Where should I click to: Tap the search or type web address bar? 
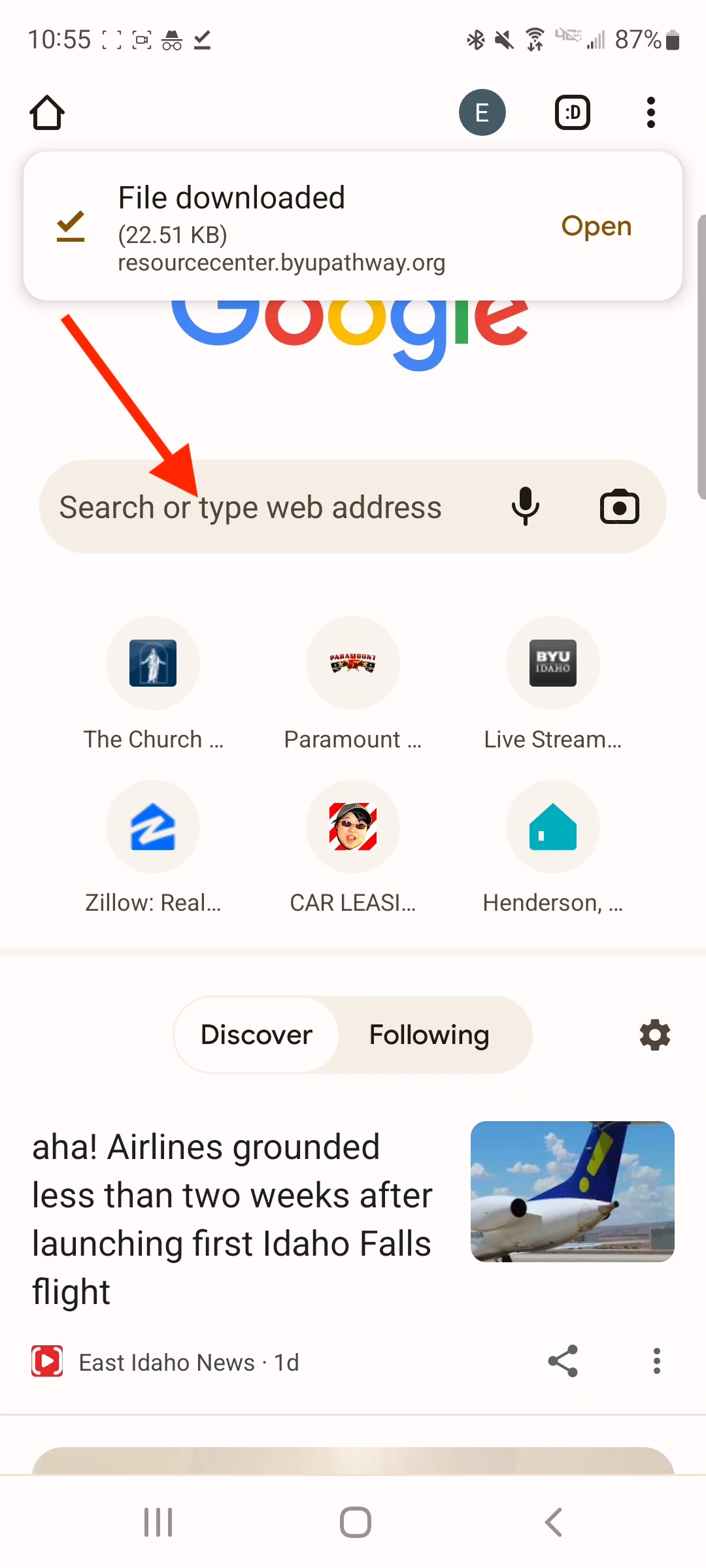click(261, 506)
